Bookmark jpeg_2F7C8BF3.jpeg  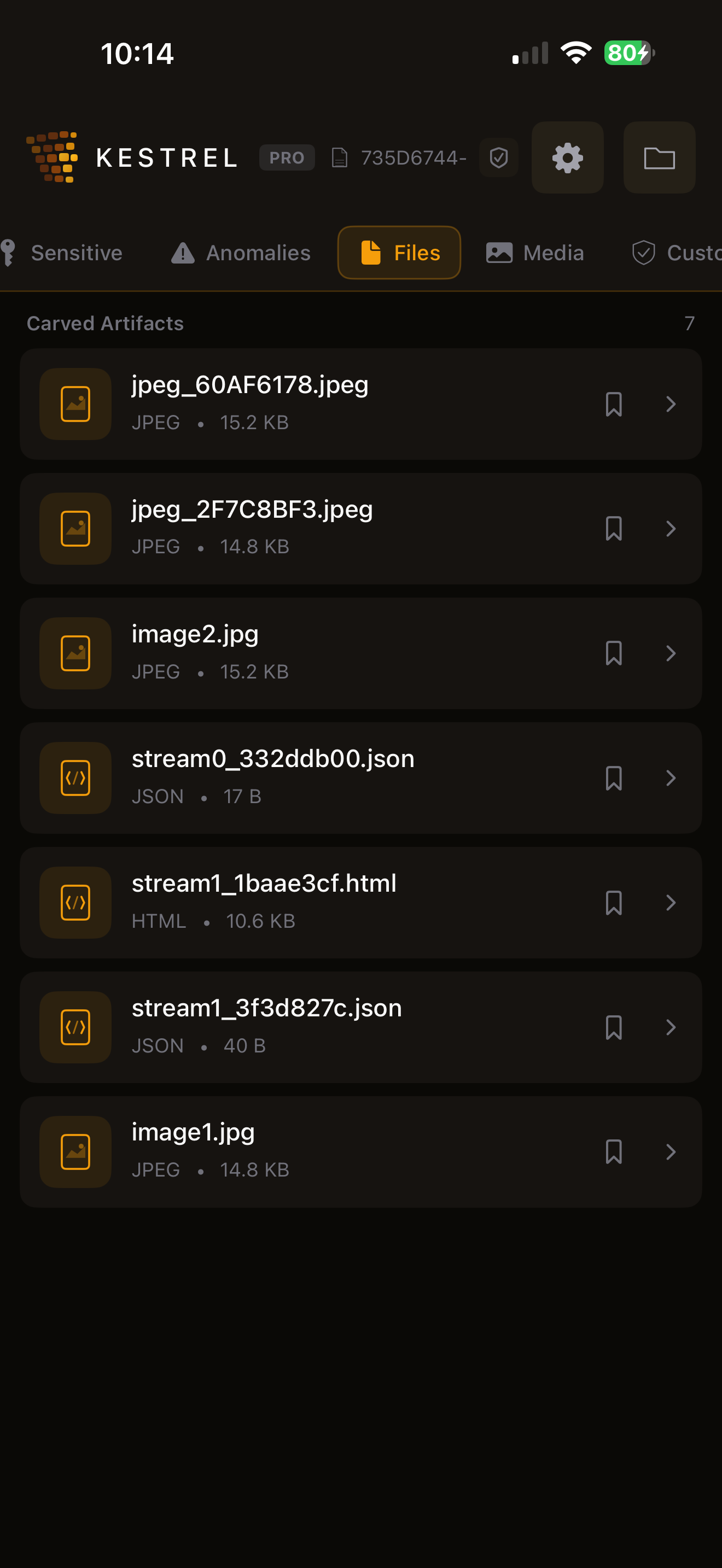614,529
